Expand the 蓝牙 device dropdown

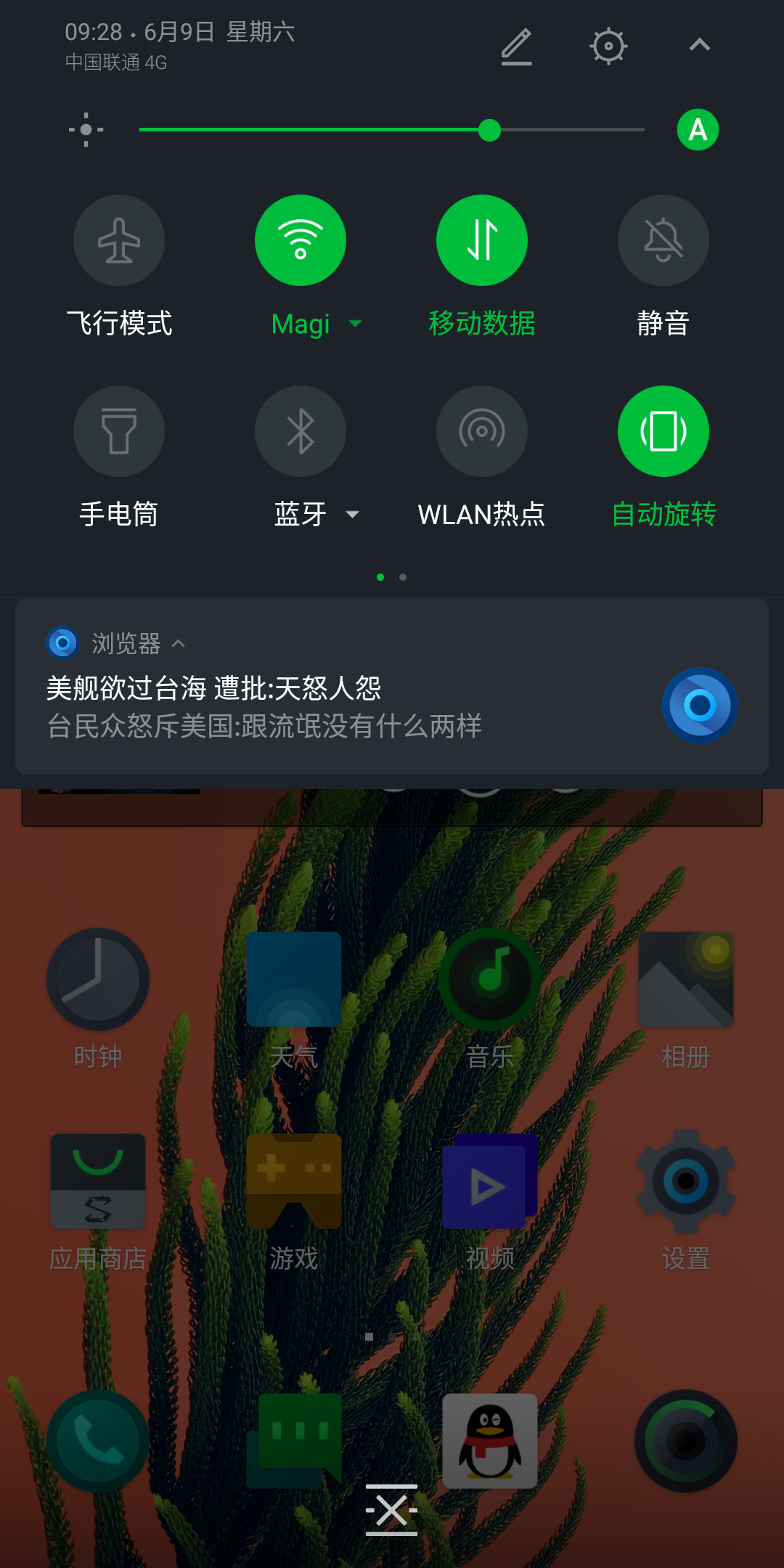click(353, 514)
